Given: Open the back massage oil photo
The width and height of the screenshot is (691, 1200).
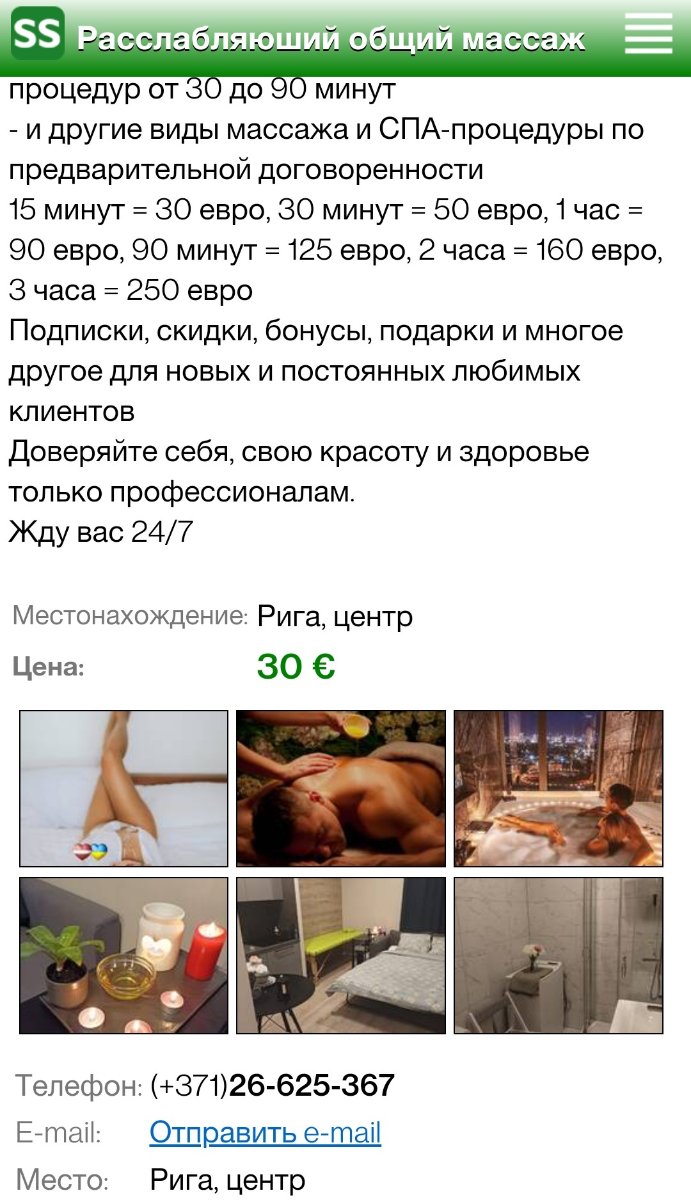Looking at the screenshot, I should (x=341, y=788).
